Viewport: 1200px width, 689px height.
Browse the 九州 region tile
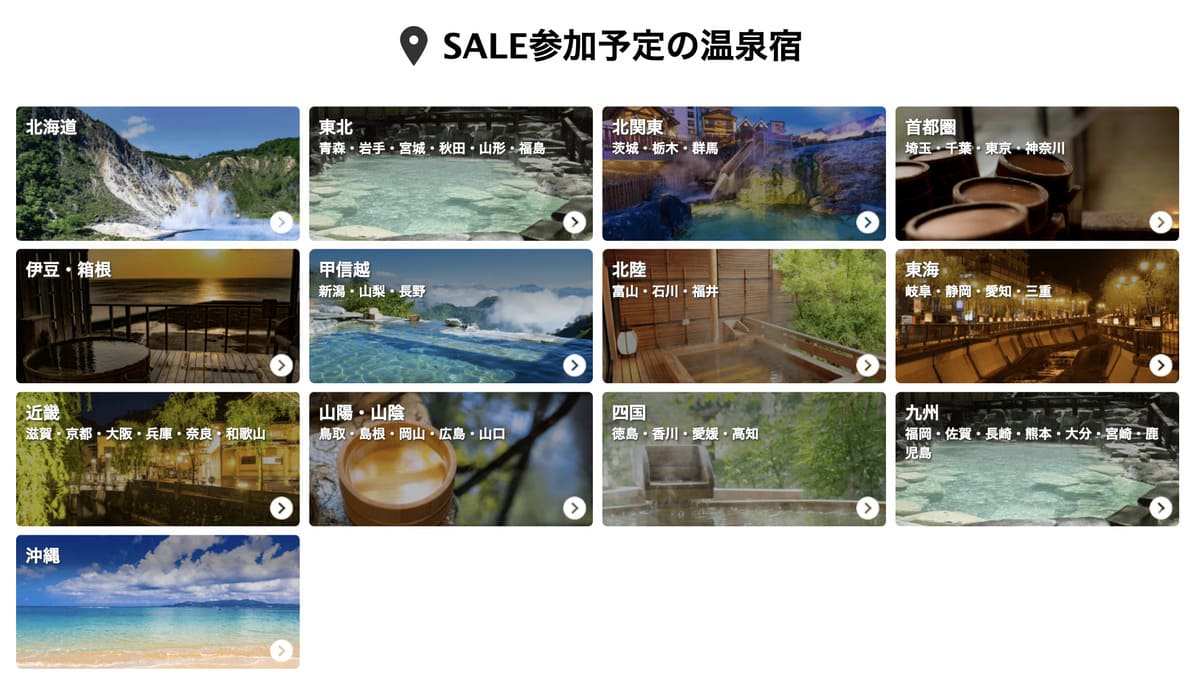tap(1036, 459)
